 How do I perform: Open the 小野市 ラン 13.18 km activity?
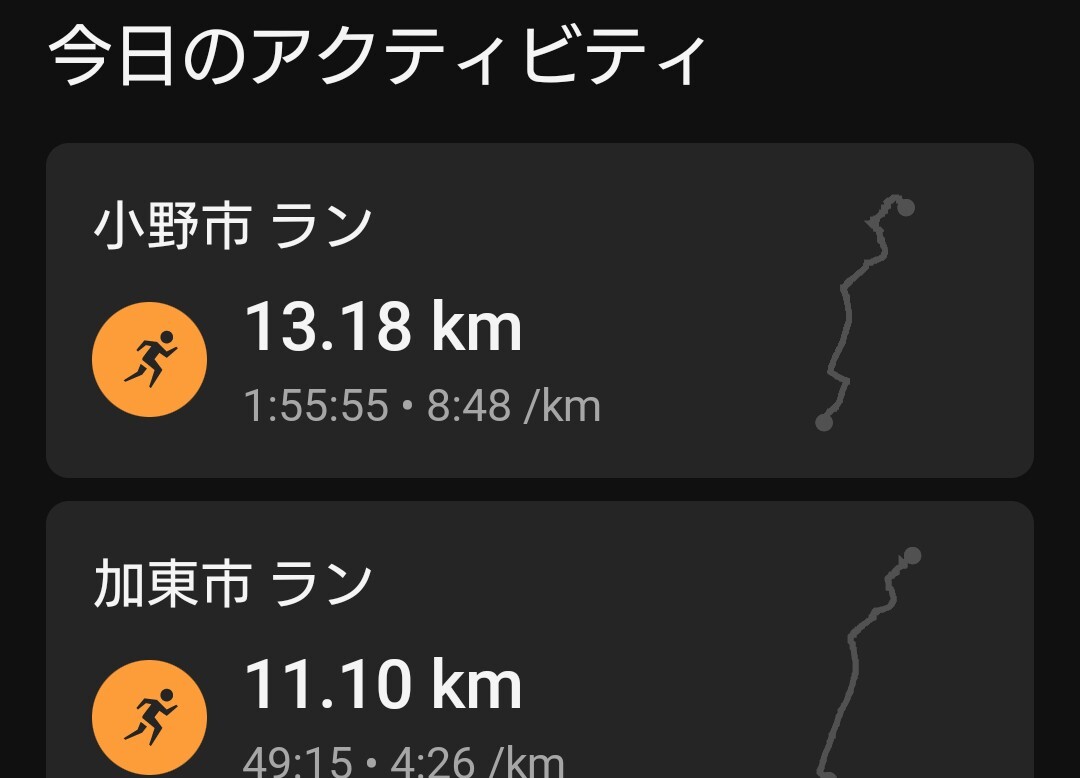[540, 311]
